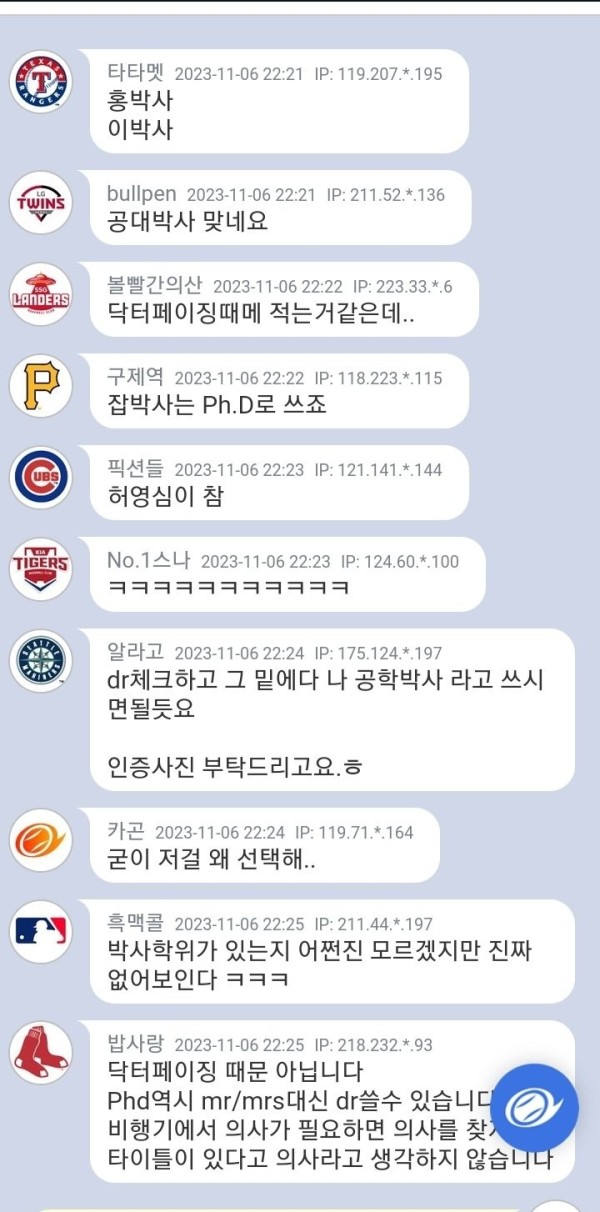Viewport: 600px width, 1212px height.
Task: Tap the floating blue baseball button
Action: pyautogui.click(x=534, y=1107)
